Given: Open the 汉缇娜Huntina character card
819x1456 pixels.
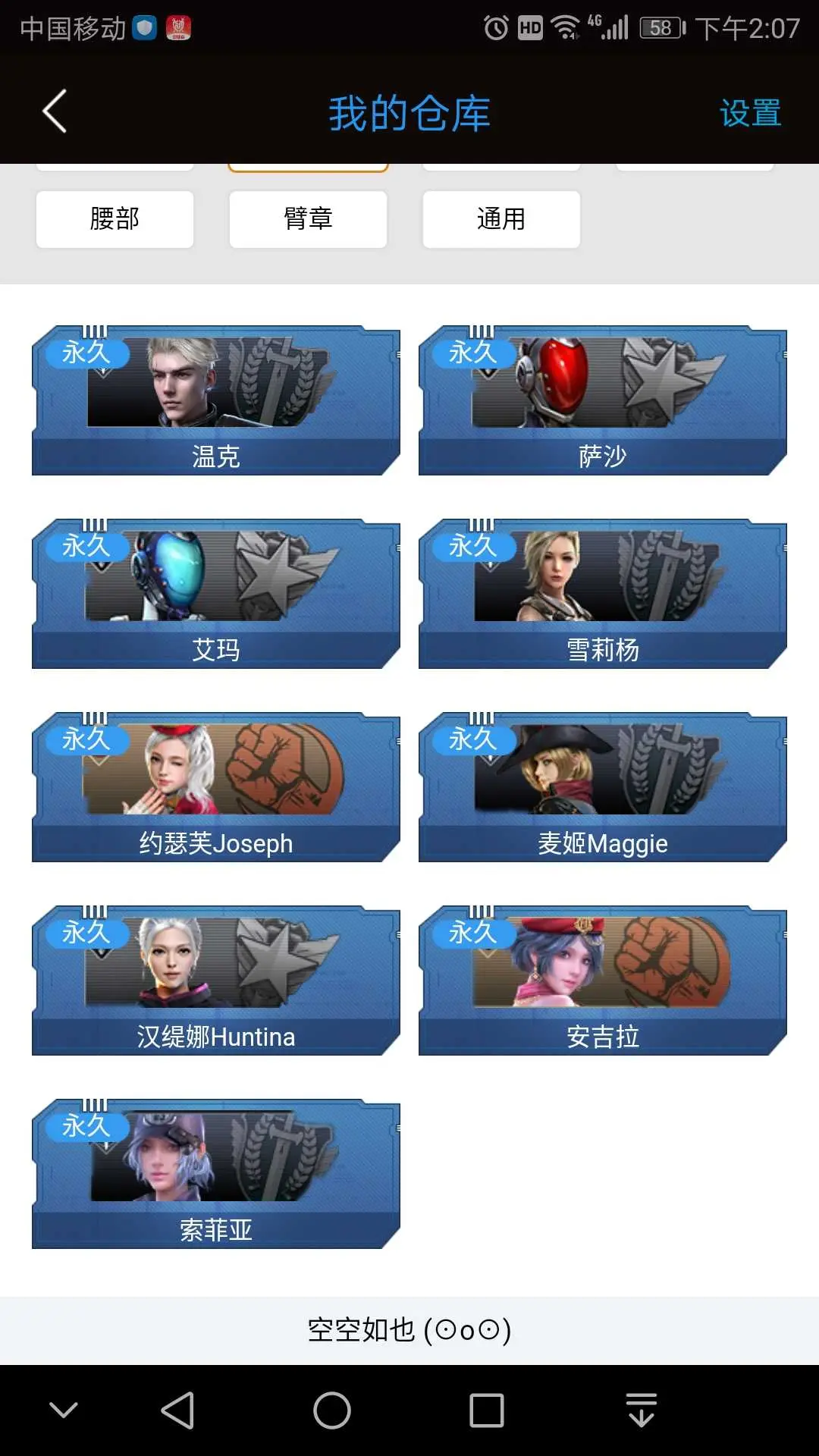Looking at the screenshot, I should [x=216, y=981].
